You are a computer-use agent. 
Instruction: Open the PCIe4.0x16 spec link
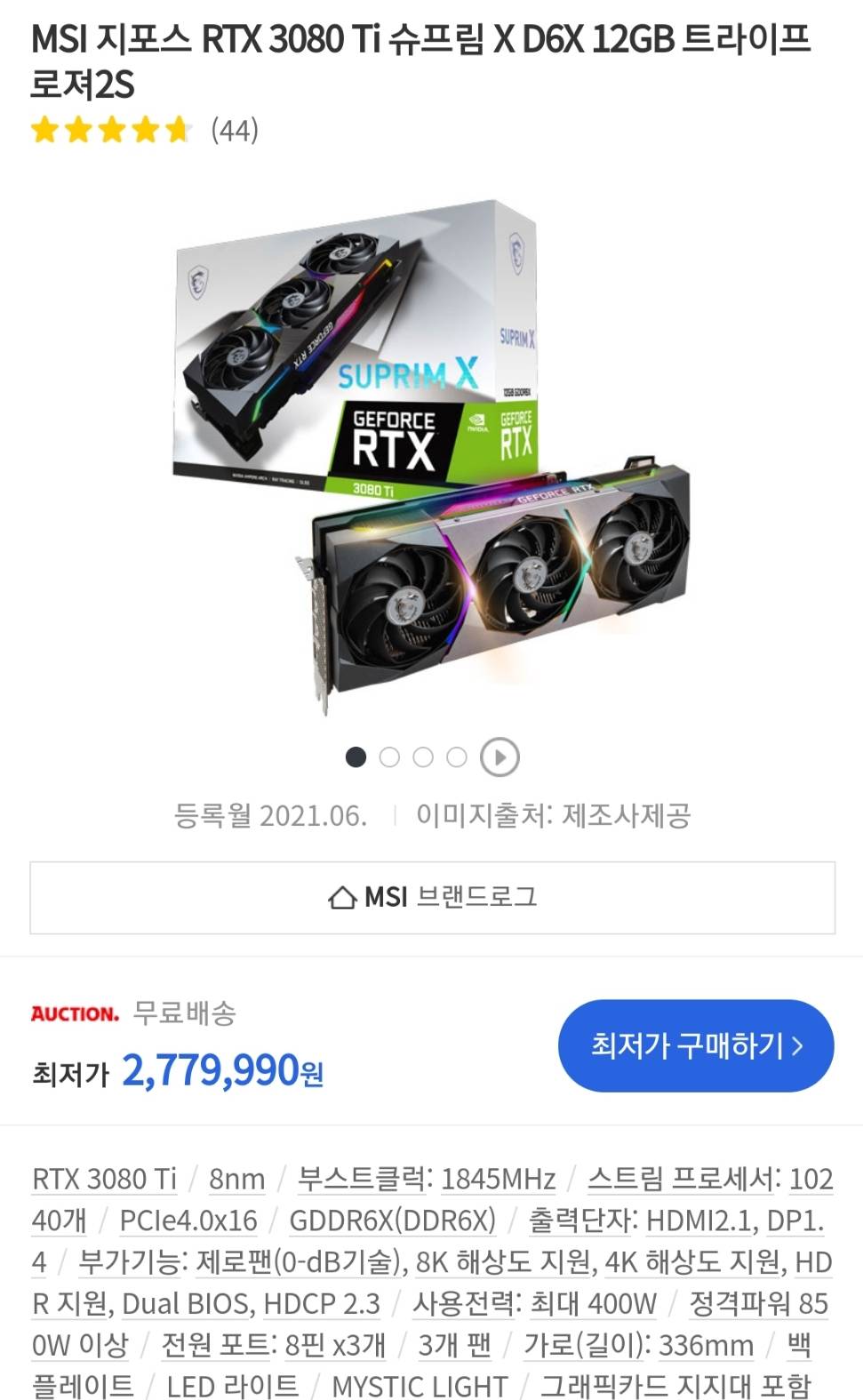pos(188,1220)
